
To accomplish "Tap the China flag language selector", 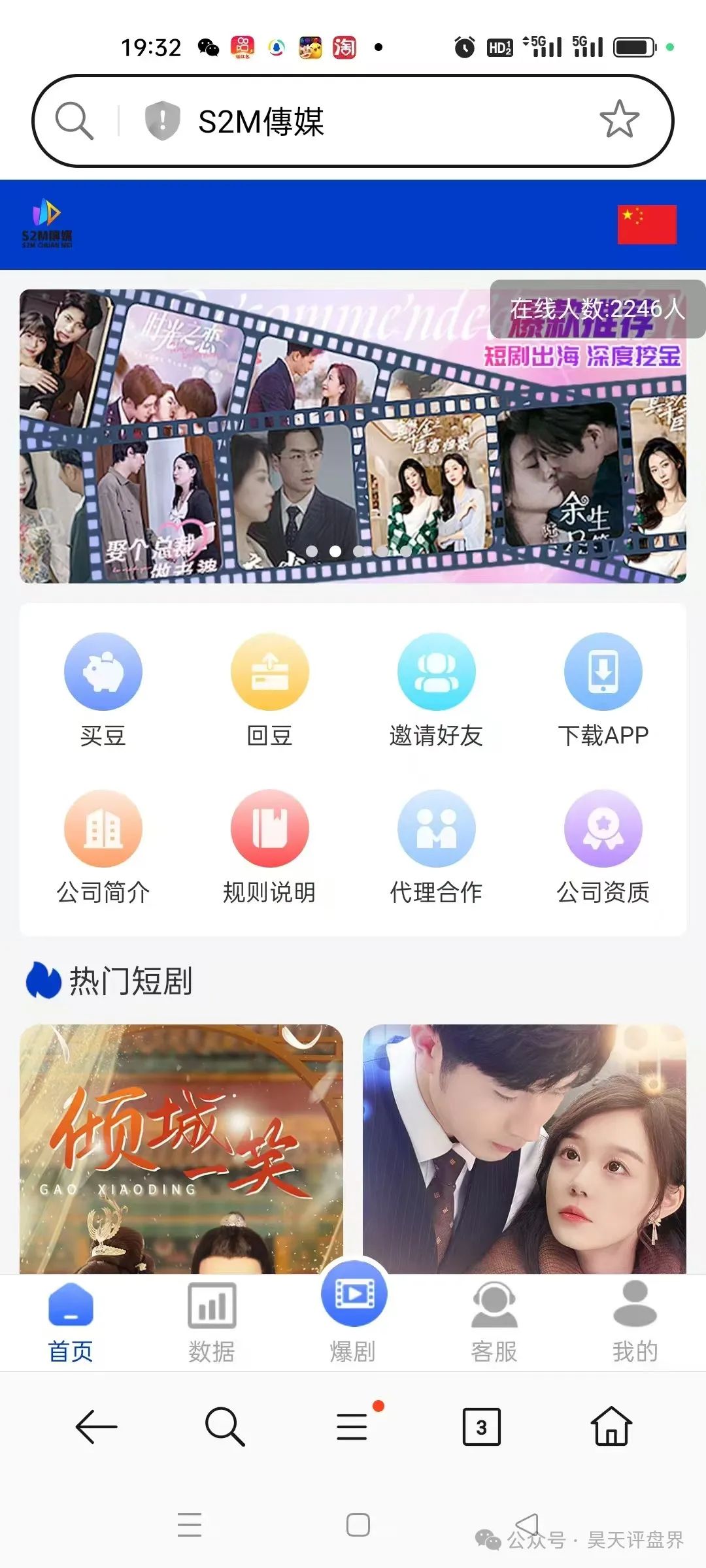I will [x=647, y=225].
